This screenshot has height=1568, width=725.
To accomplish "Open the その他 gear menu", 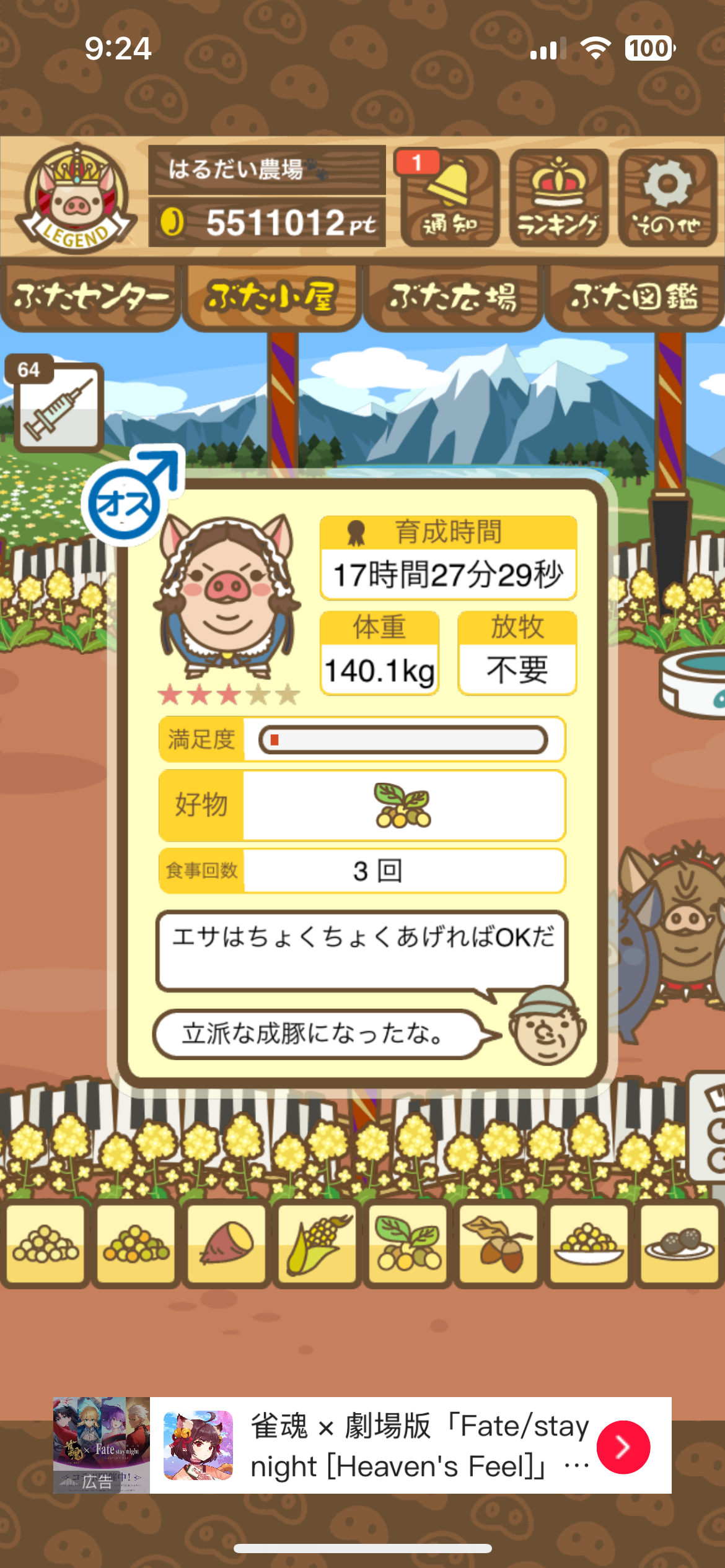I will [x=667, y=198].
